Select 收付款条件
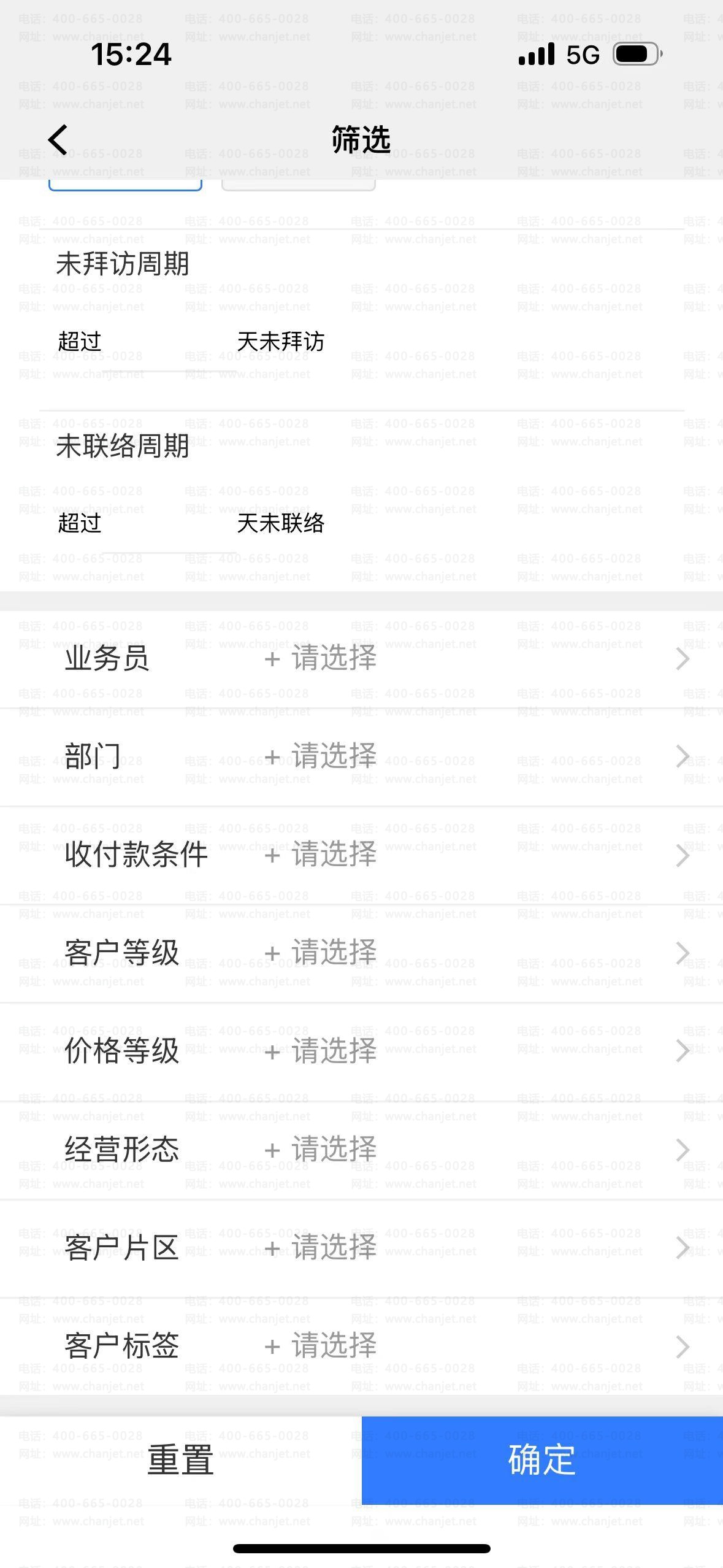 tap(361, 855)
